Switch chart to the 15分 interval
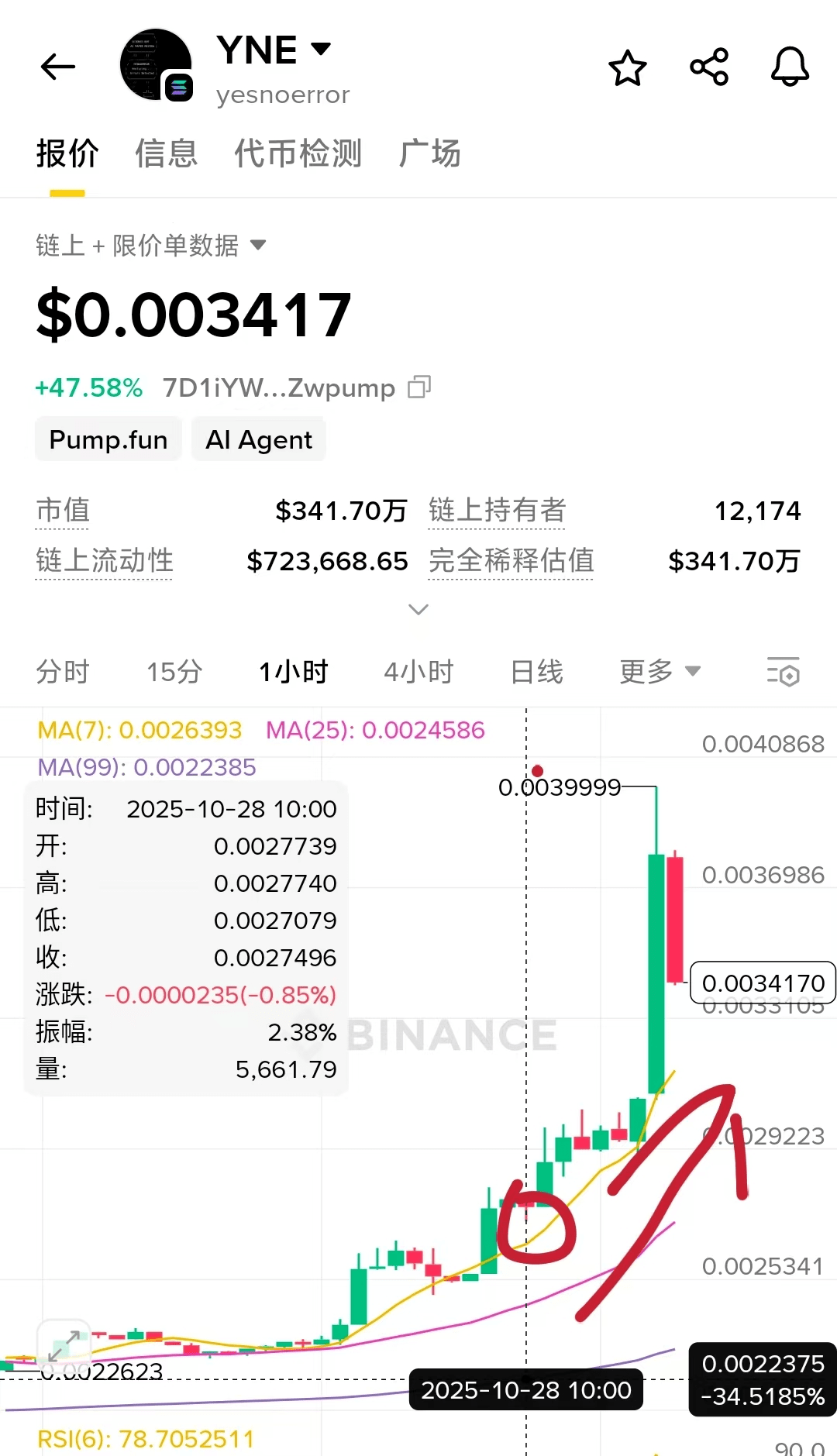The height and width of the screenshot is (1456, 837). (x=174, y=672)
